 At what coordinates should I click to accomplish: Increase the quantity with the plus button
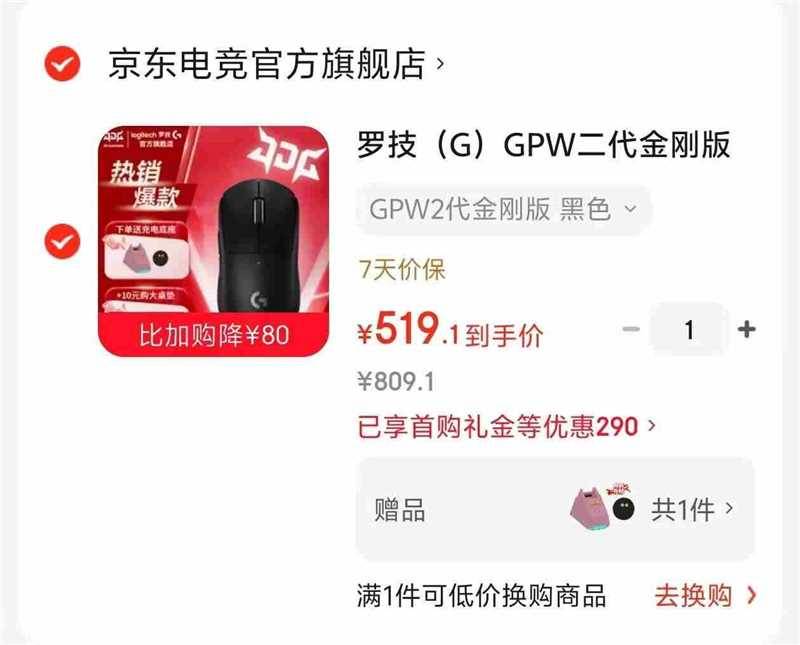click(746, 329)
